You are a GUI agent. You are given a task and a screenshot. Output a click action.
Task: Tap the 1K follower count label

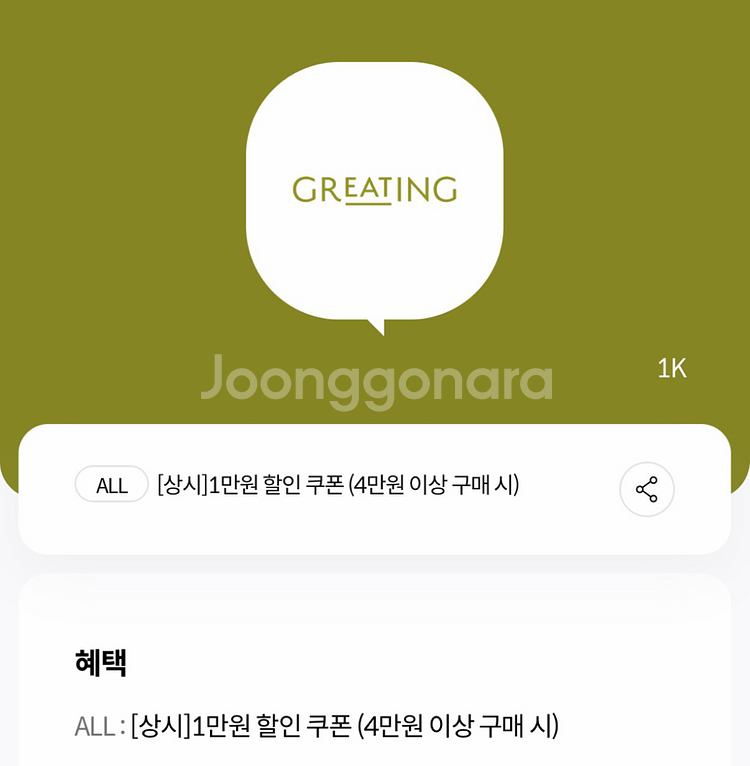[x=670, y=367]
